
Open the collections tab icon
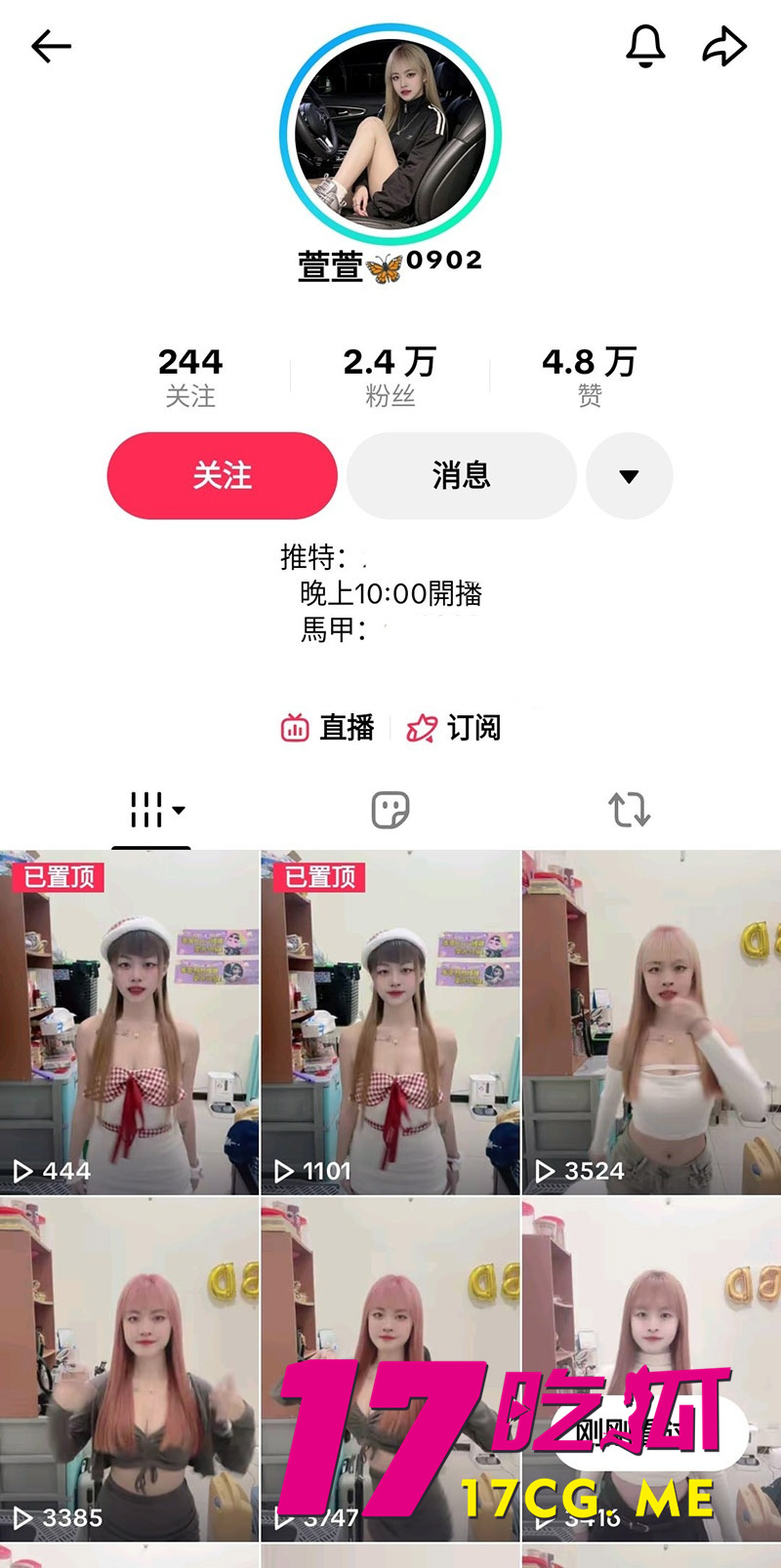click(x=390, y=808)
